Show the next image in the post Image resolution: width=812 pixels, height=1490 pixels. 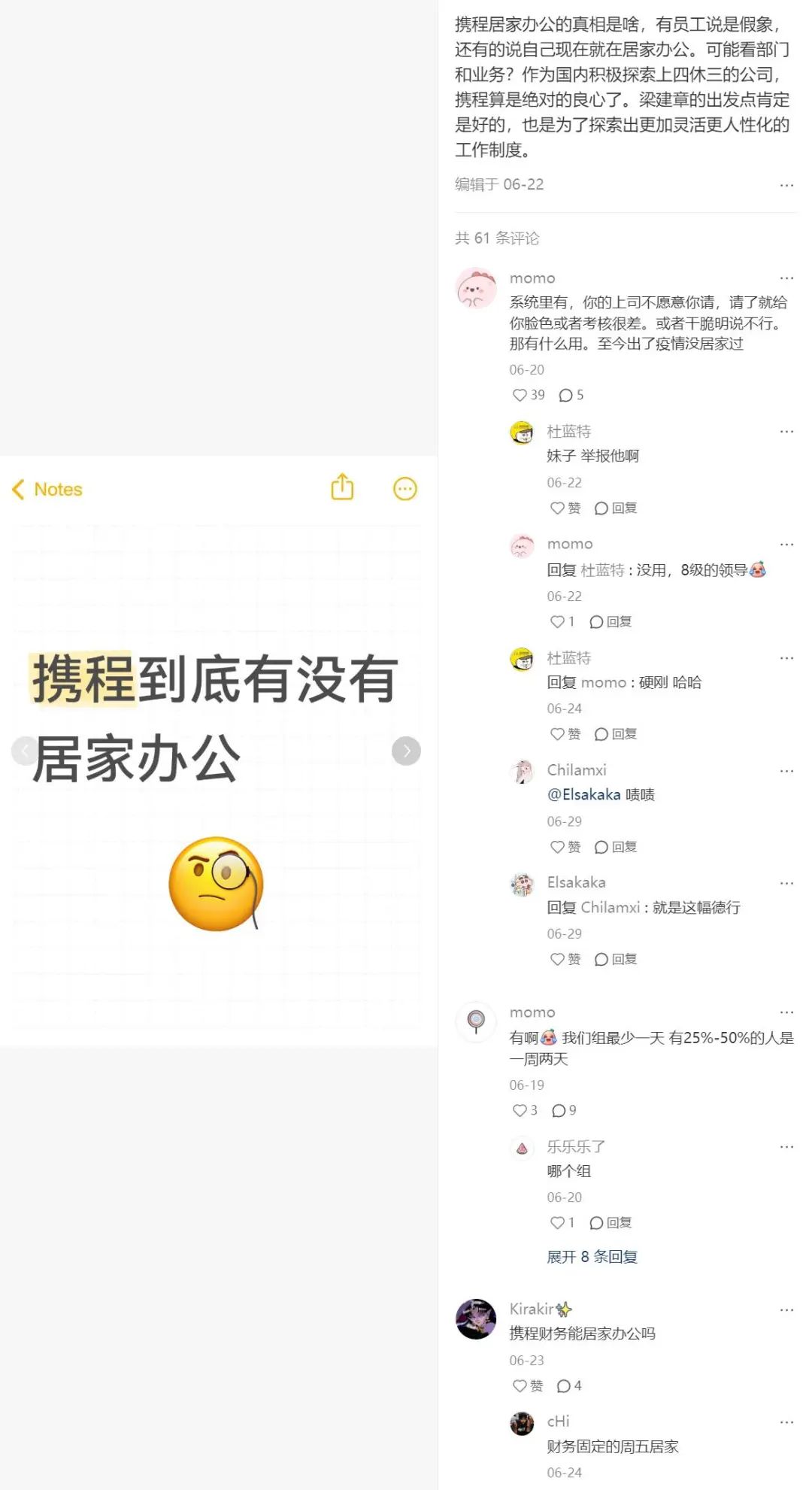tap(406, 751)
